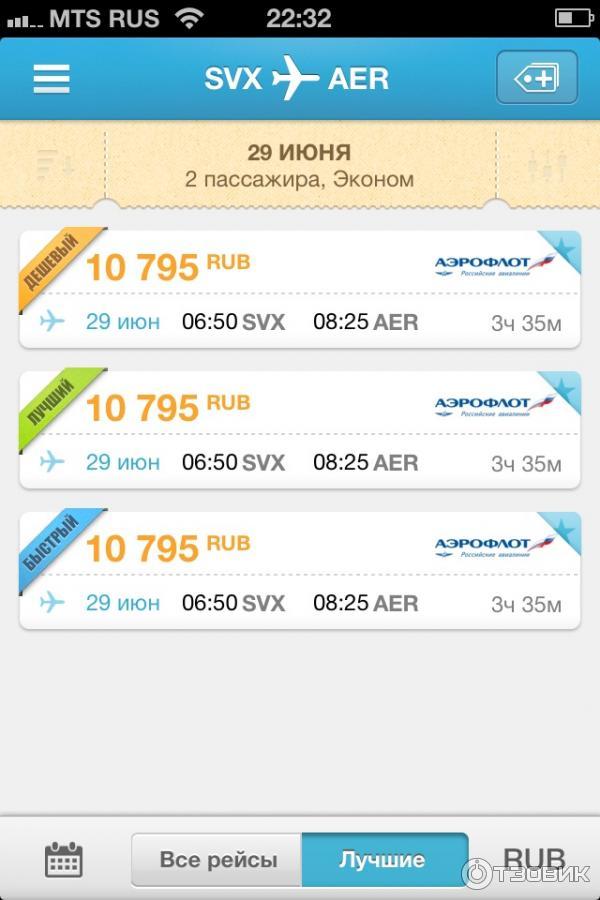The width and height of the screenshot is (600, 900).
Task: Edit 29 июня search details
Action: (300, 166)
